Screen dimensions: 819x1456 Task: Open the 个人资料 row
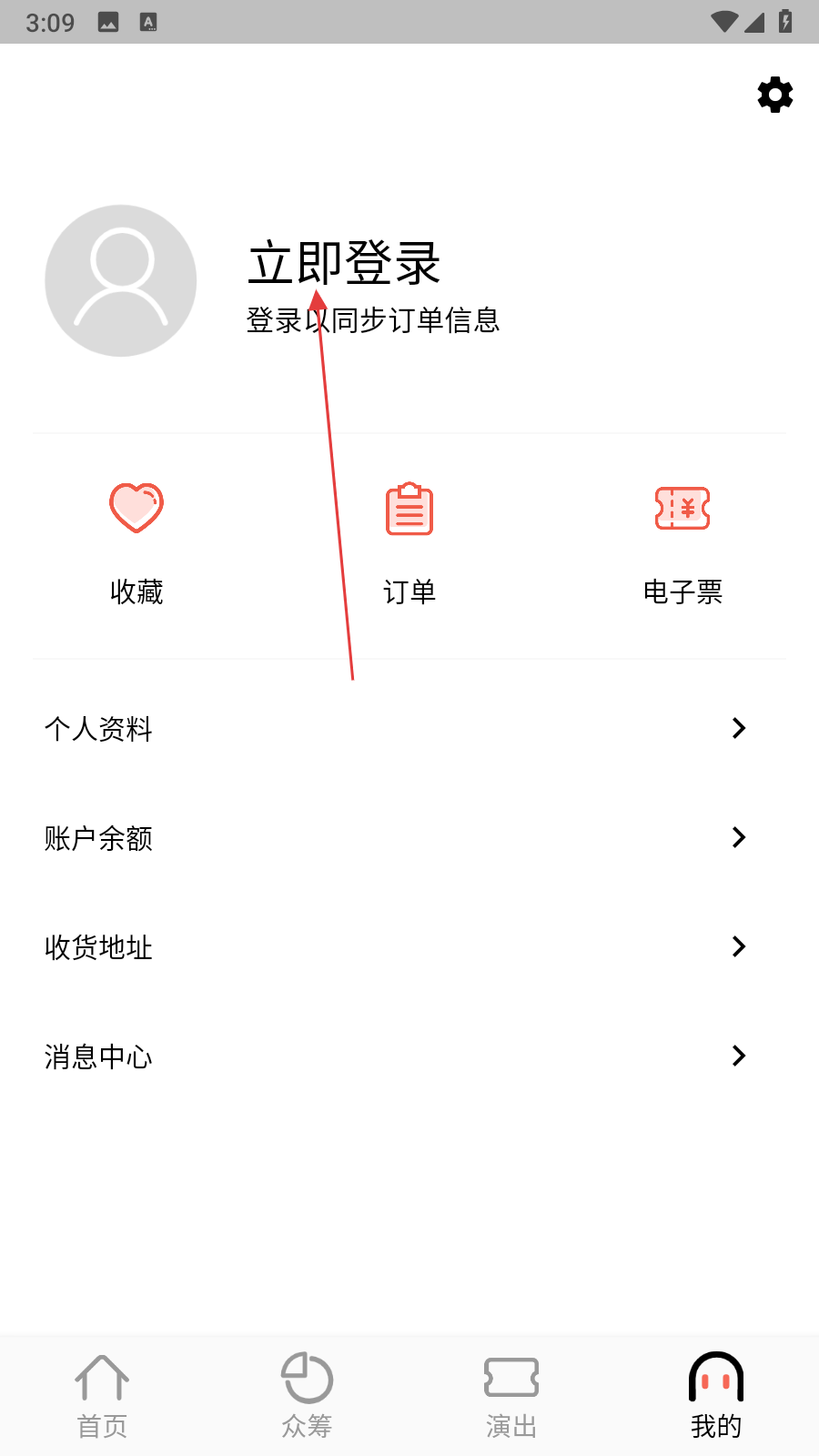[x=409, y=728]
